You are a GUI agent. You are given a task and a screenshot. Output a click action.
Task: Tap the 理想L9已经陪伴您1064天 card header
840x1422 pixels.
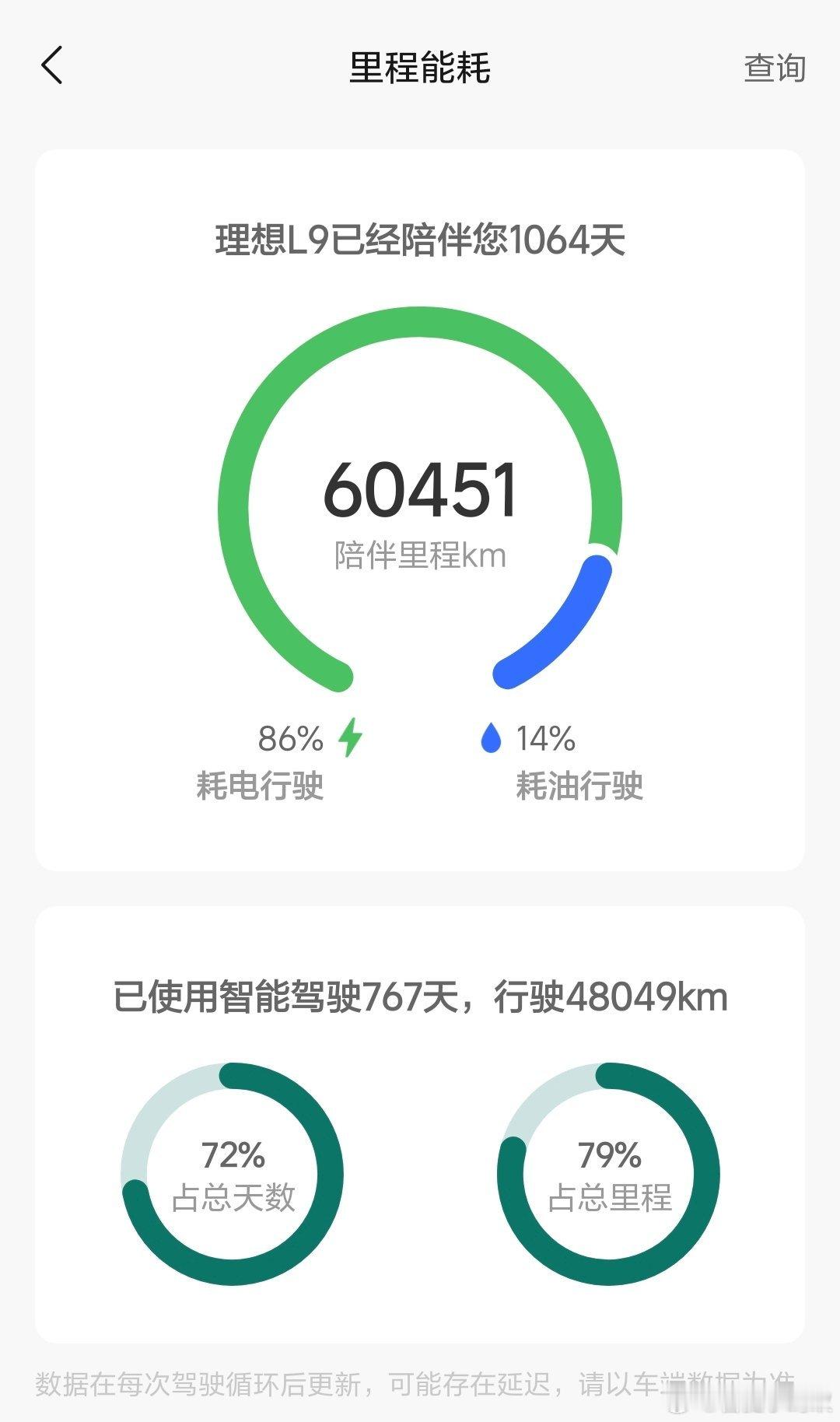click(420, 241)
